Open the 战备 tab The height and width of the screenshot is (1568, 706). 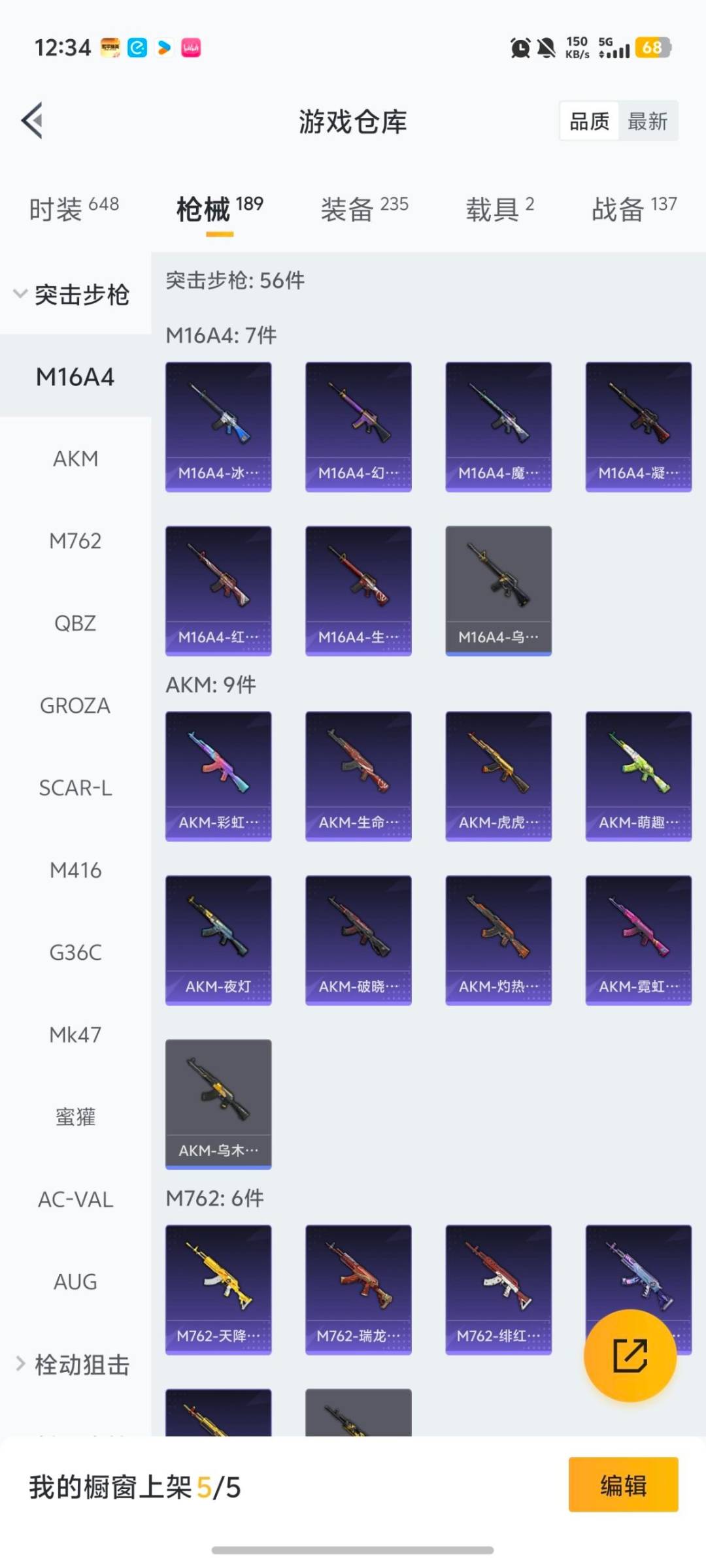coord(633,209)
